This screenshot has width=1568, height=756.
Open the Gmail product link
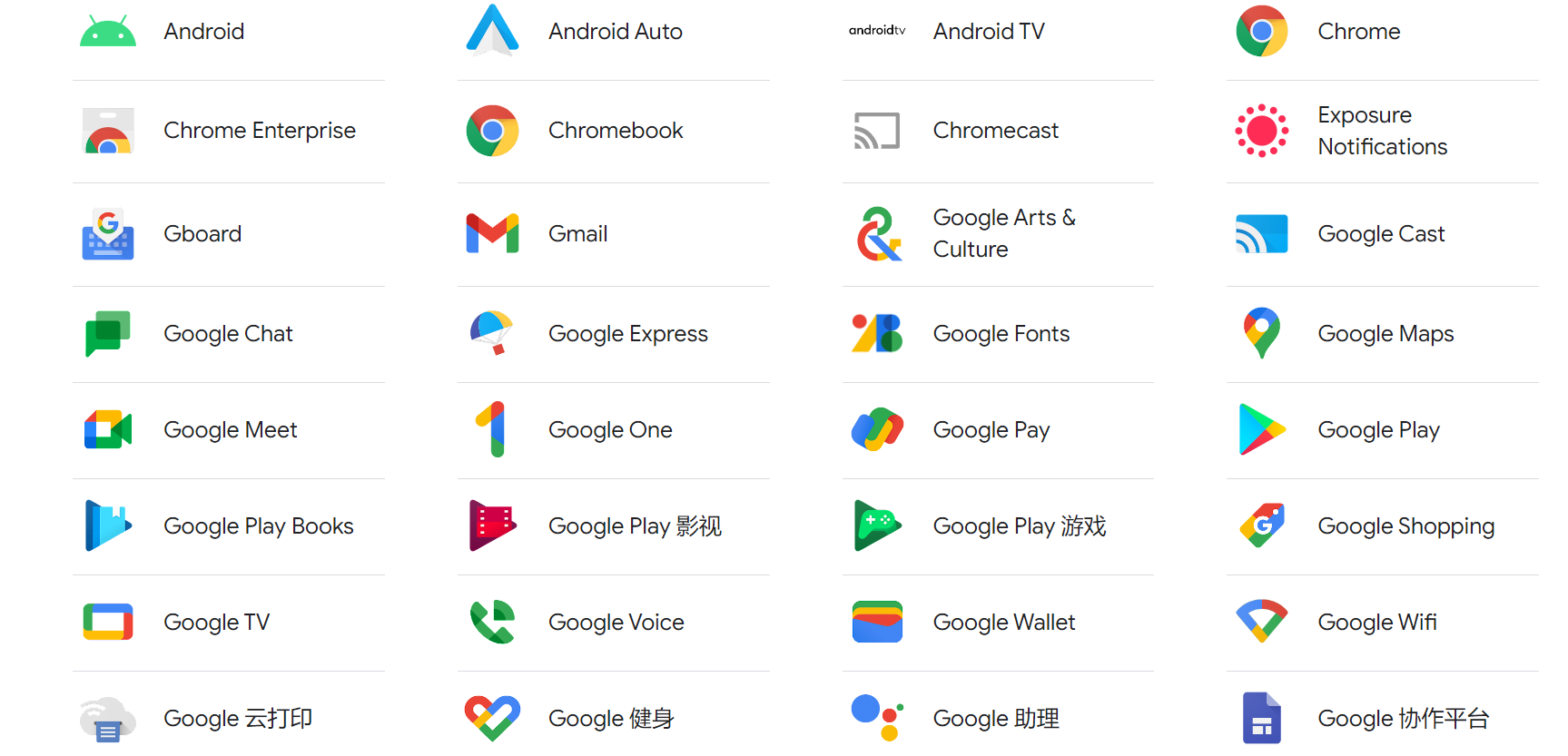point(577,234)
